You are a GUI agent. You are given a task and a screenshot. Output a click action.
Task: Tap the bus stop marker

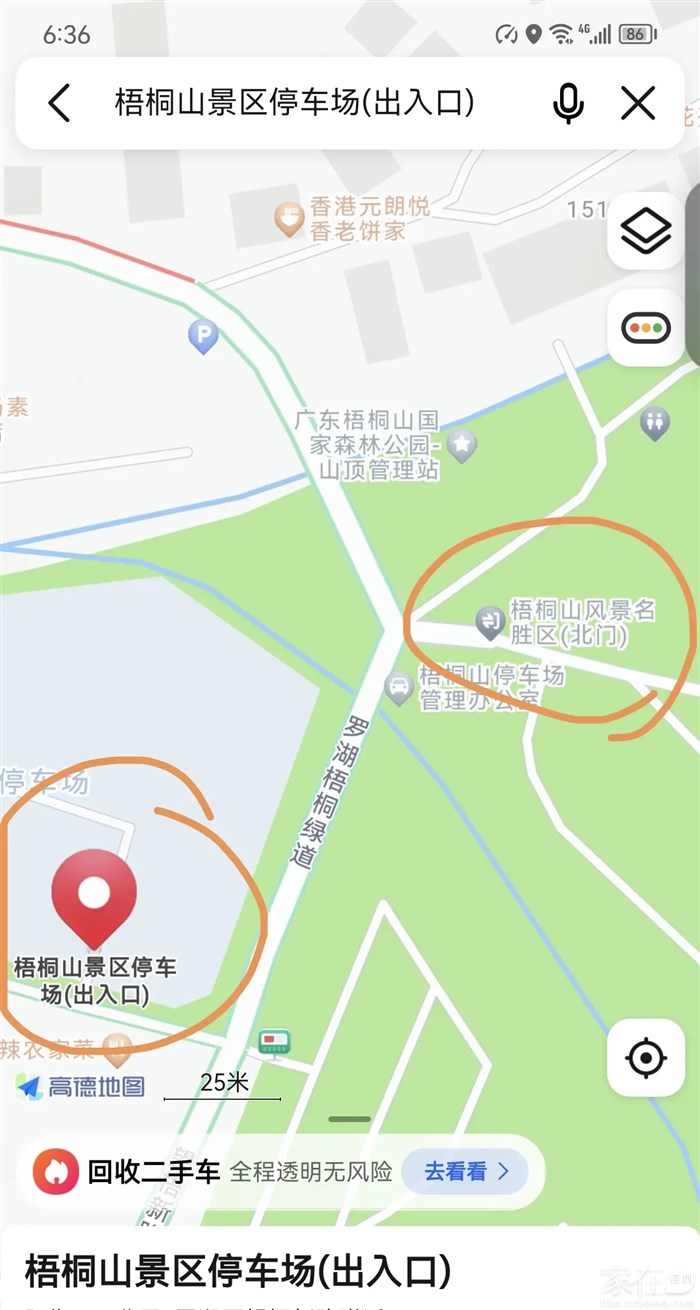273,1042
